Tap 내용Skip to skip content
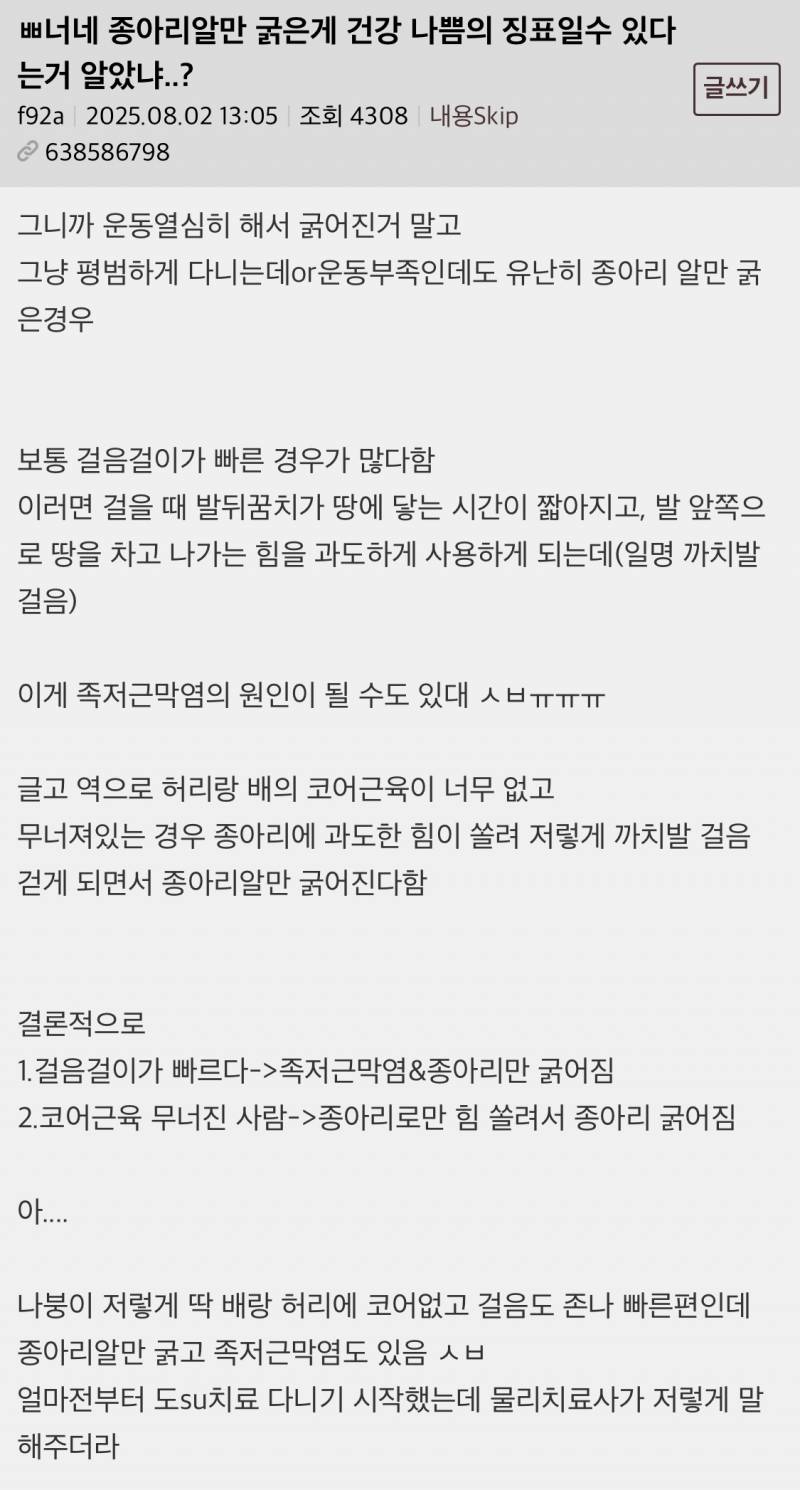800x1490 pixels. pyautogui.click(x=473, y=116)
